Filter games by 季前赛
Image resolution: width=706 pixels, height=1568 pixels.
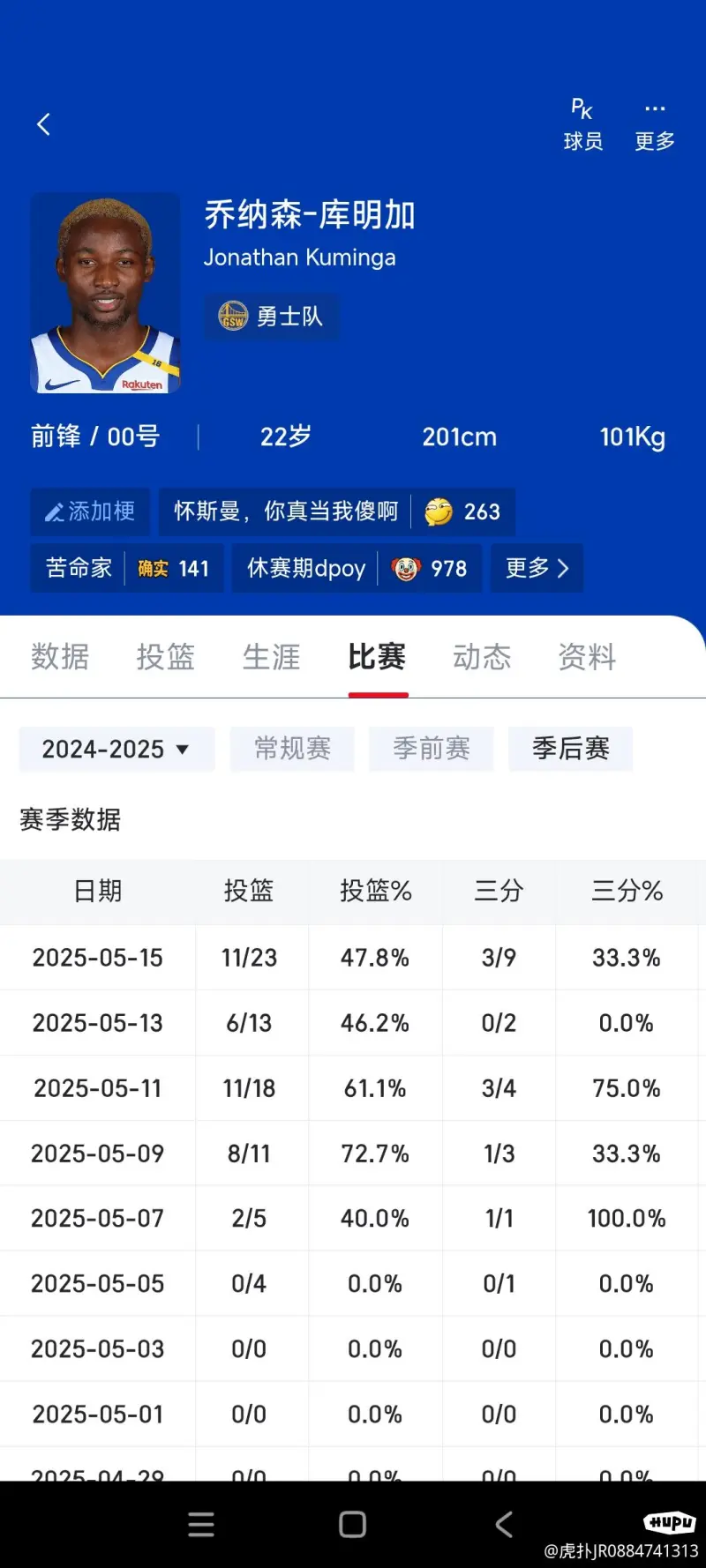pos(431,749)
